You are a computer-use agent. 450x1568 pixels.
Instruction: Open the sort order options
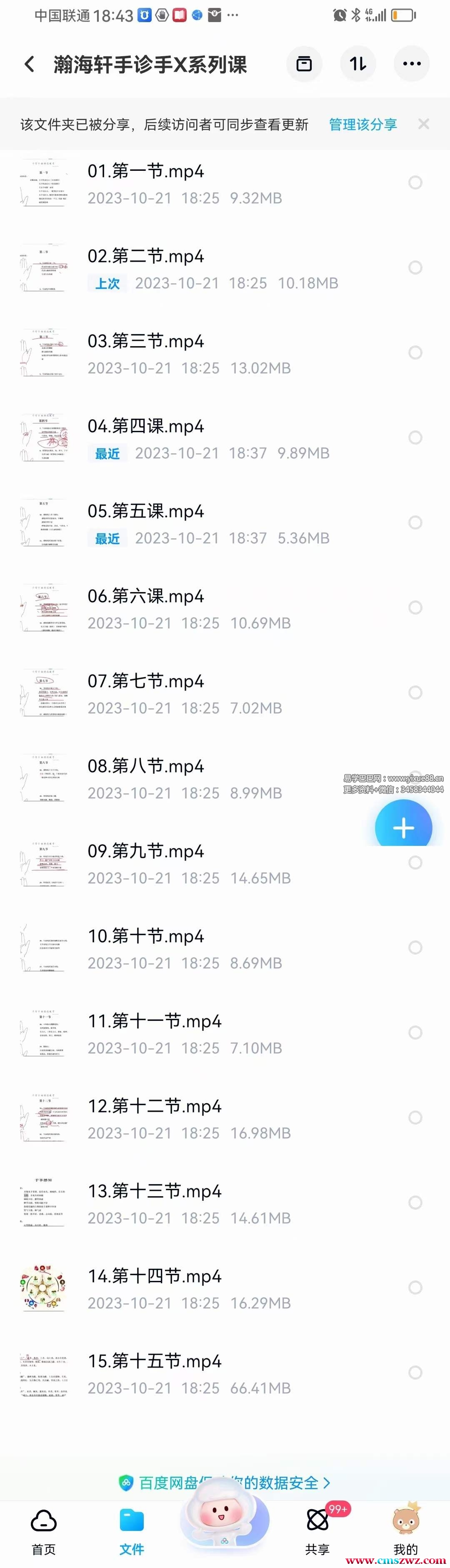(357, 64)
